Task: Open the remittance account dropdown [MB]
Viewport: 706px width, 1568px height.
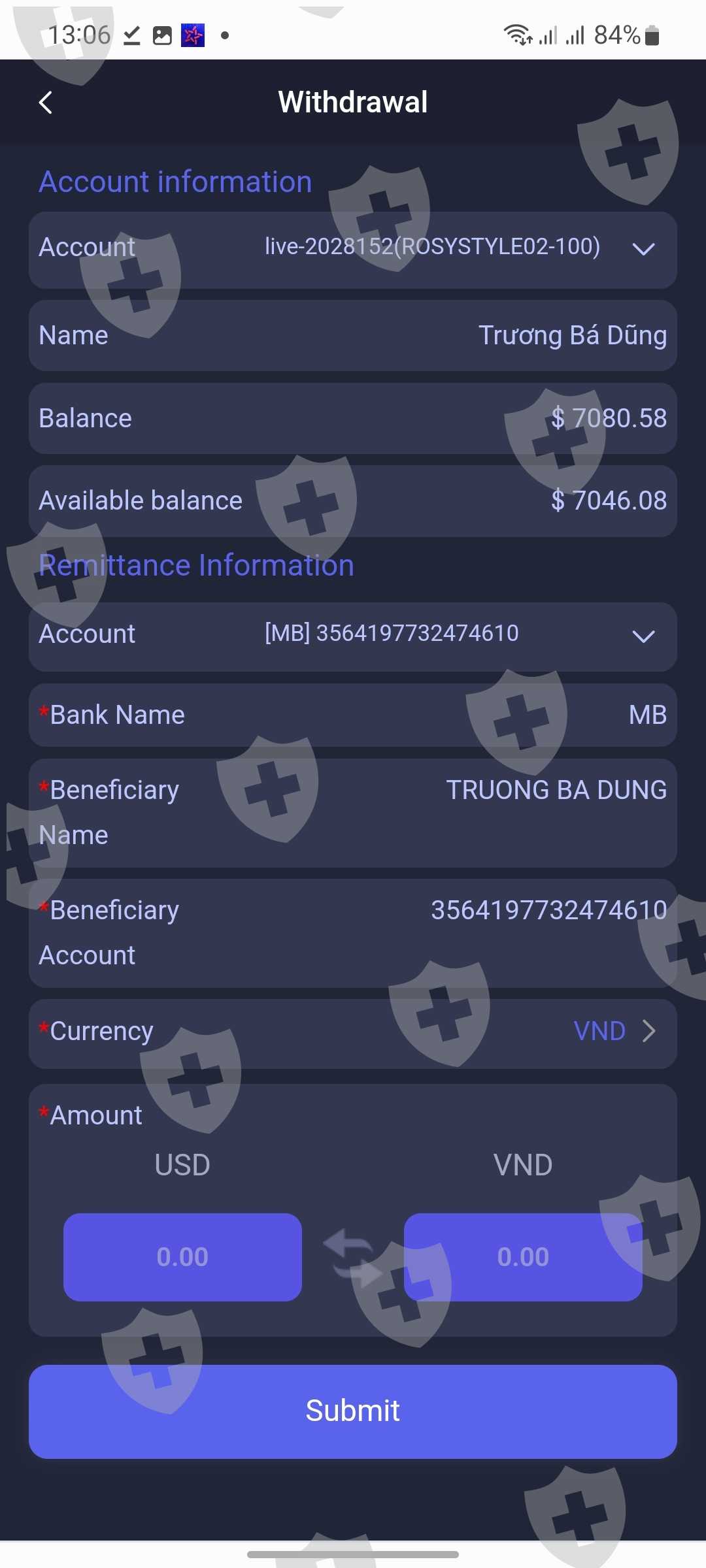Action: coord(353,636)
